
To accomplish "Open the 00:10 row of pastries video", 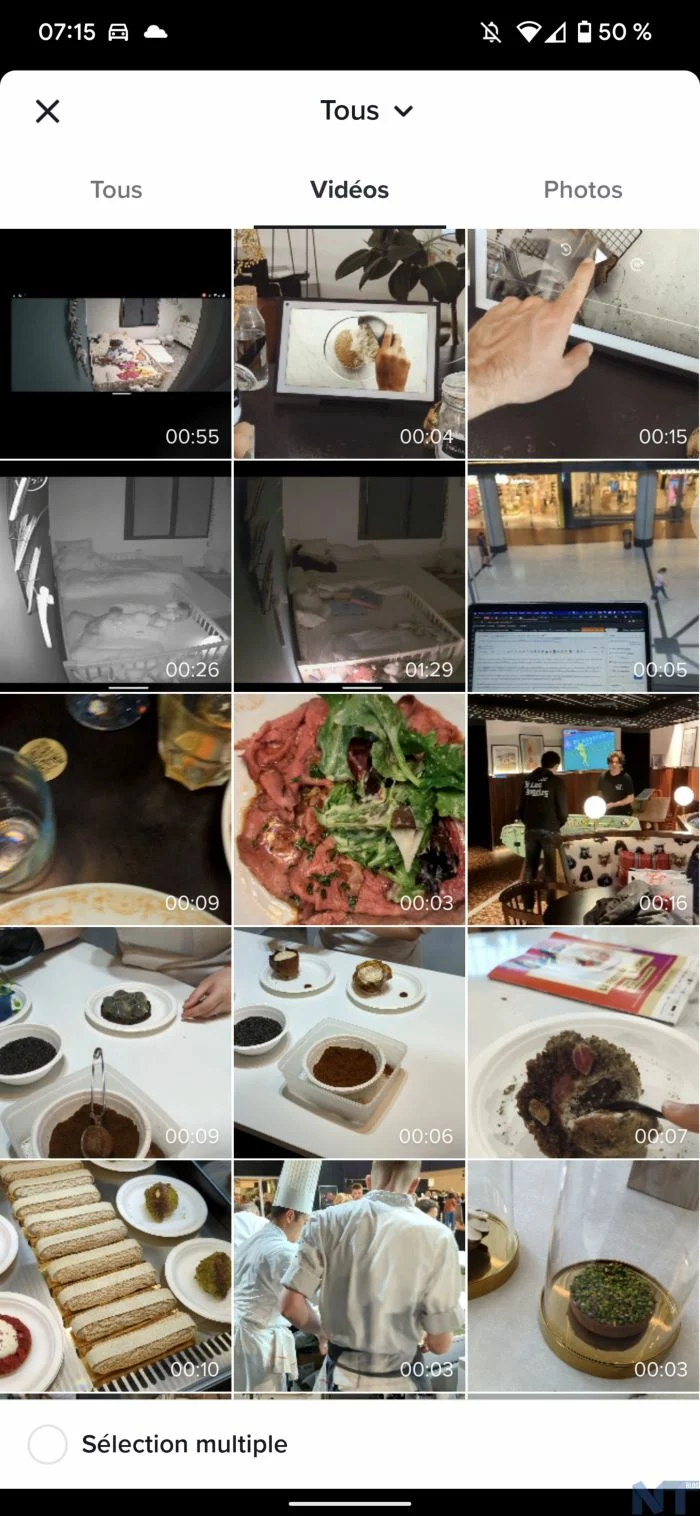I will (115, 1276).
